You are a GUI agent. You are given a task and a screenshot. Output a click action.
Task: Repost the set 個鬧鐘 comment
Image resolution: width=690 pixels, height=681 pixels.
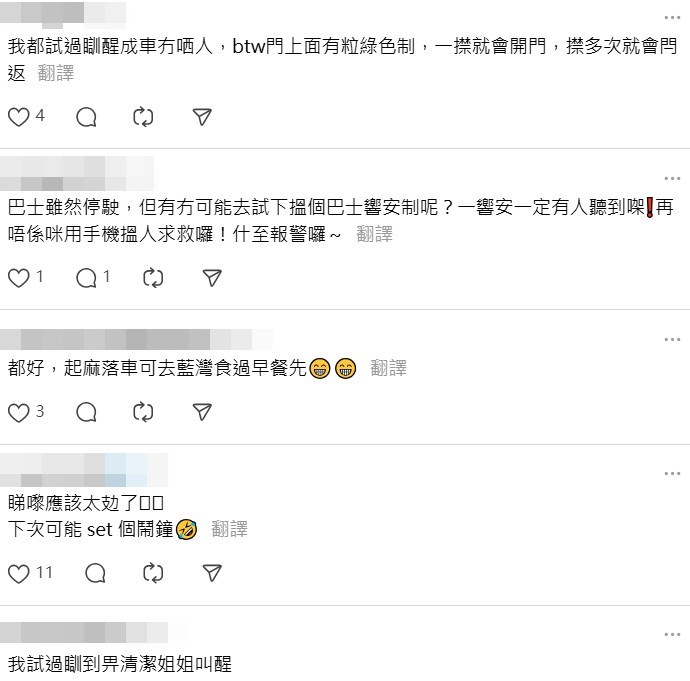[152, 573]
